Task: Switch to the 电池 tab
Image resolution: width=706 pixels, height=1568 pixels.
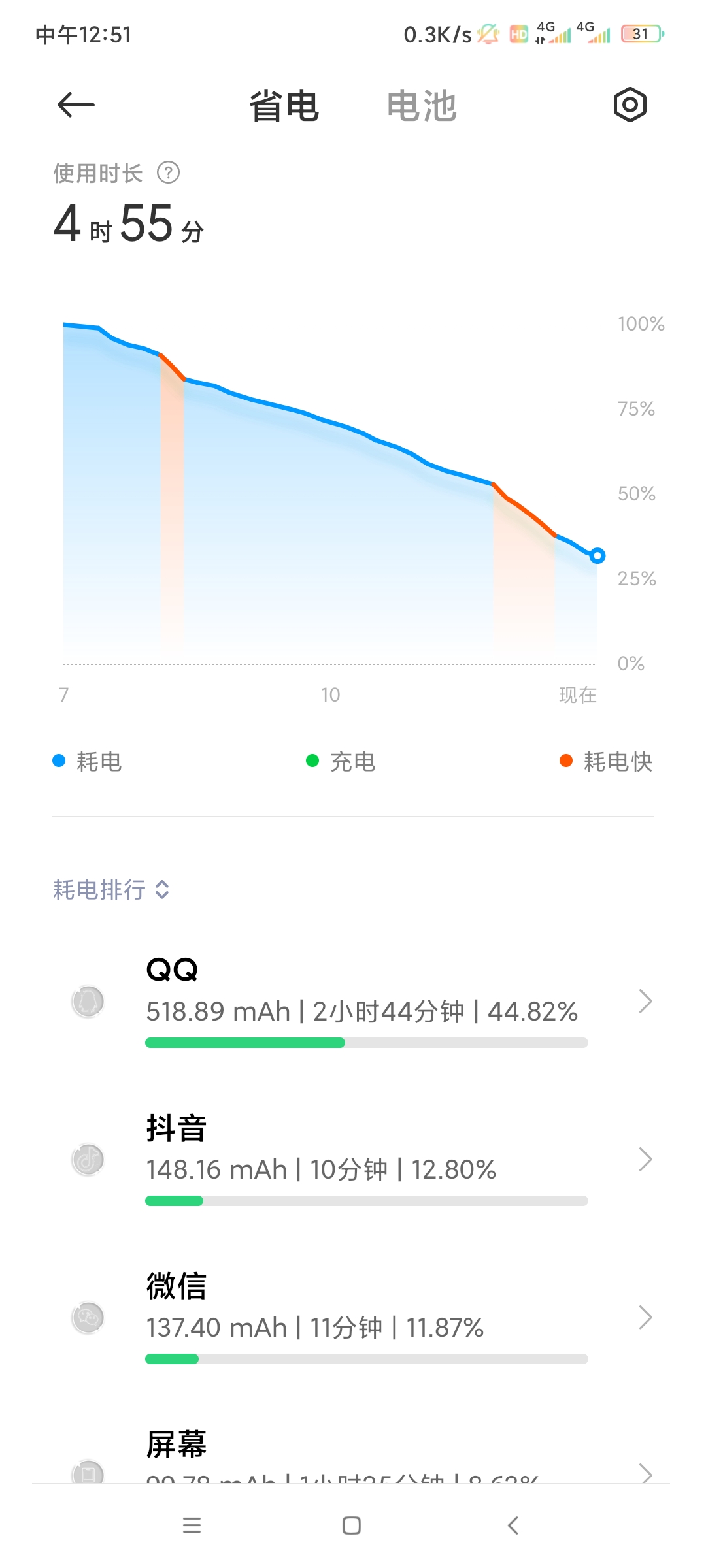Action: (422, 106)
